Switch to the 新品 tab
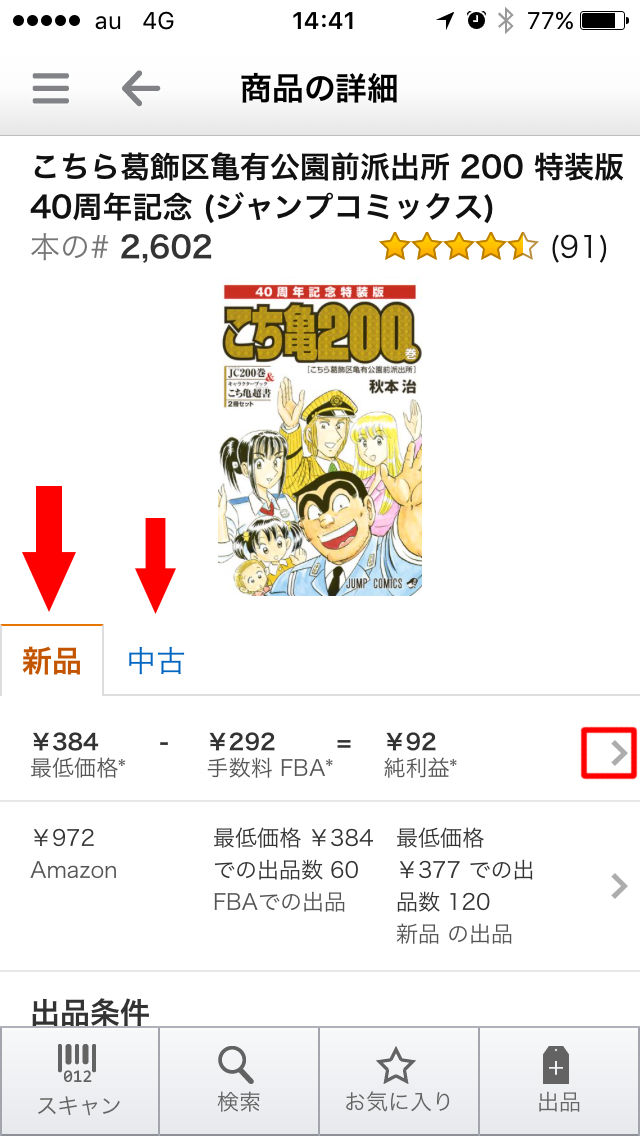This screenshot has width=640, height=1136. [51, 661]
